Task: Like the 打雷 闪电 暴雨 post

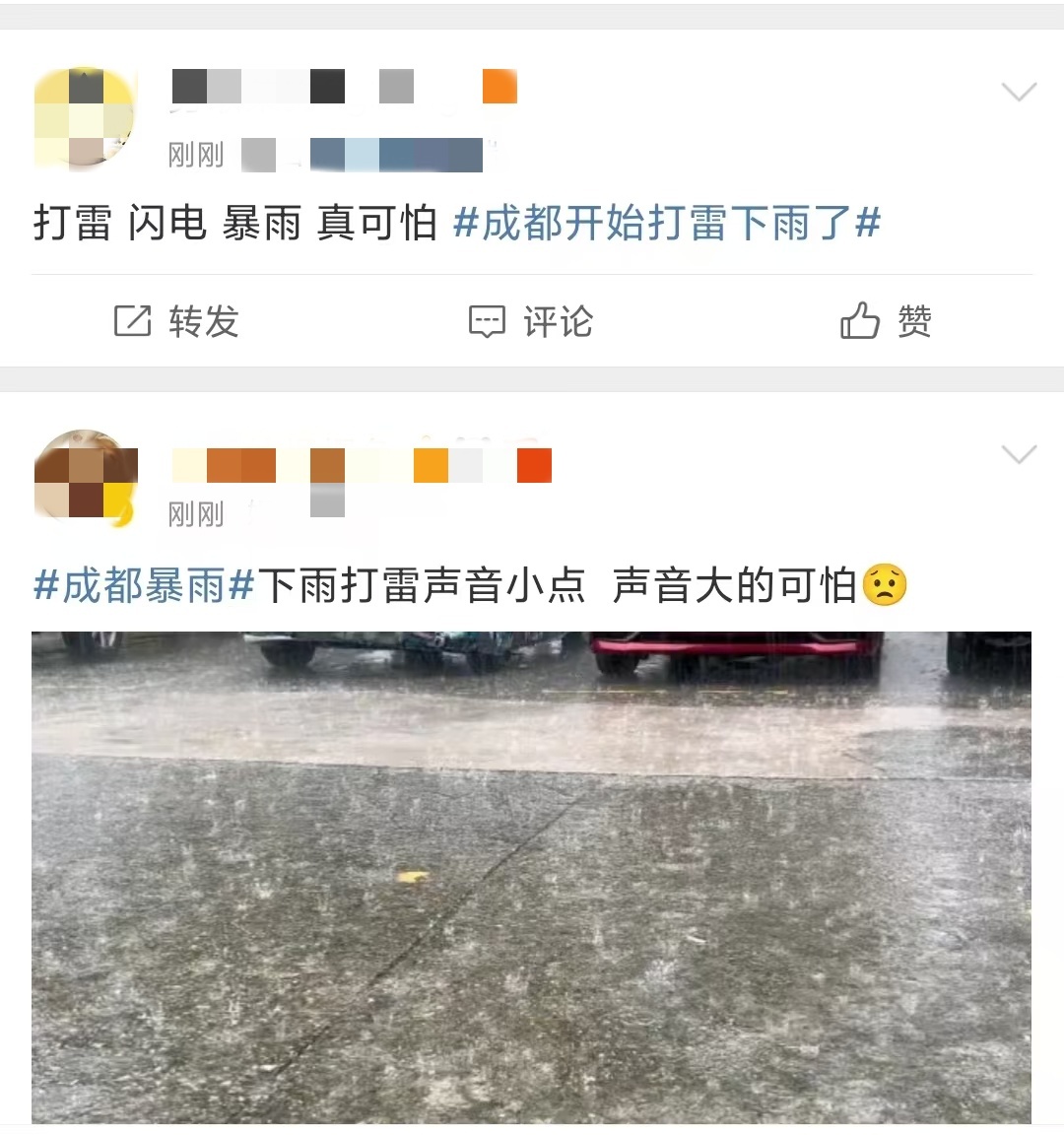Action: [x=886, y=321]
